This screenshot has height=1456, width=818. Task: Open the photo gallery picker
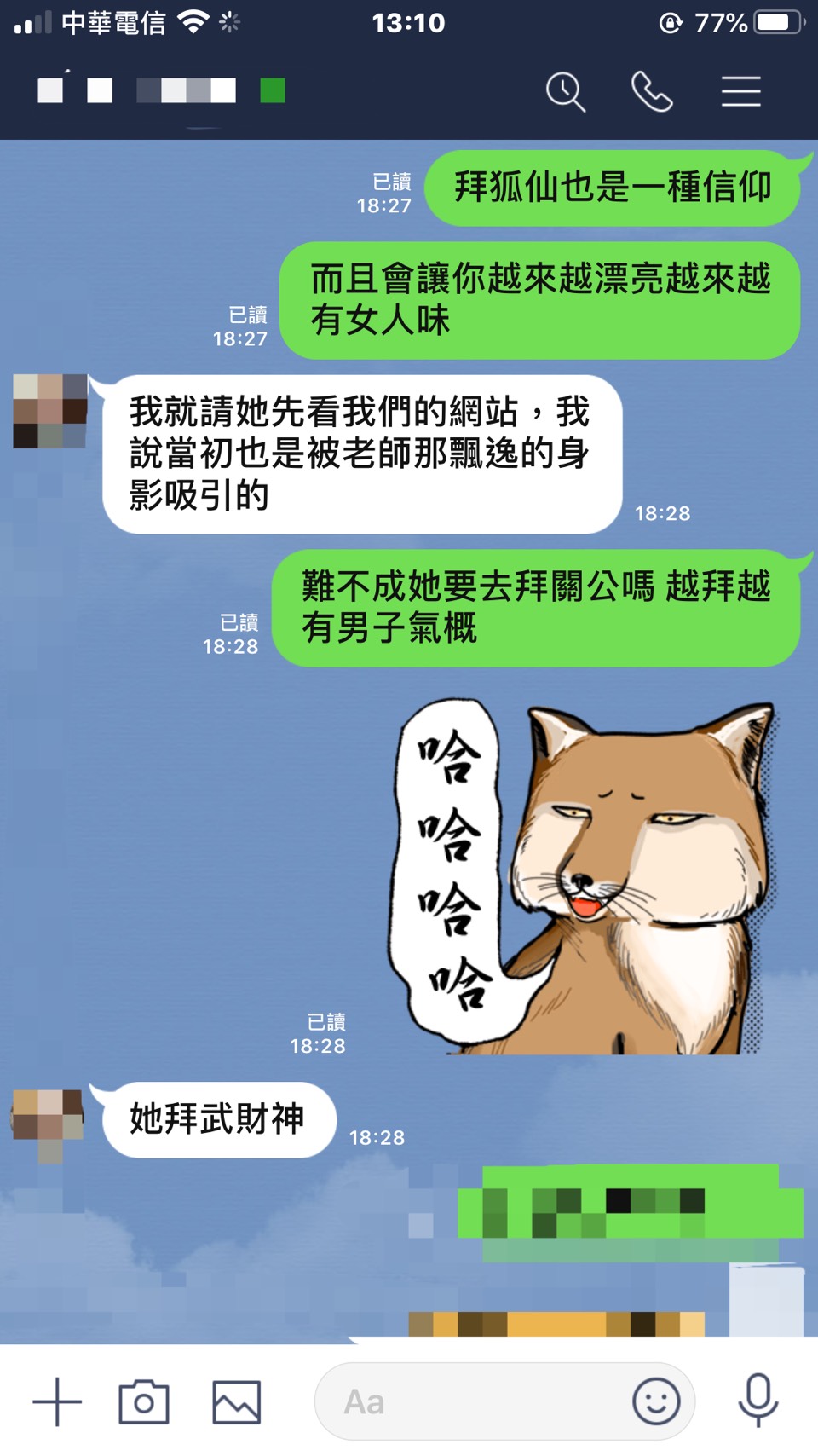coord(236,1401)
